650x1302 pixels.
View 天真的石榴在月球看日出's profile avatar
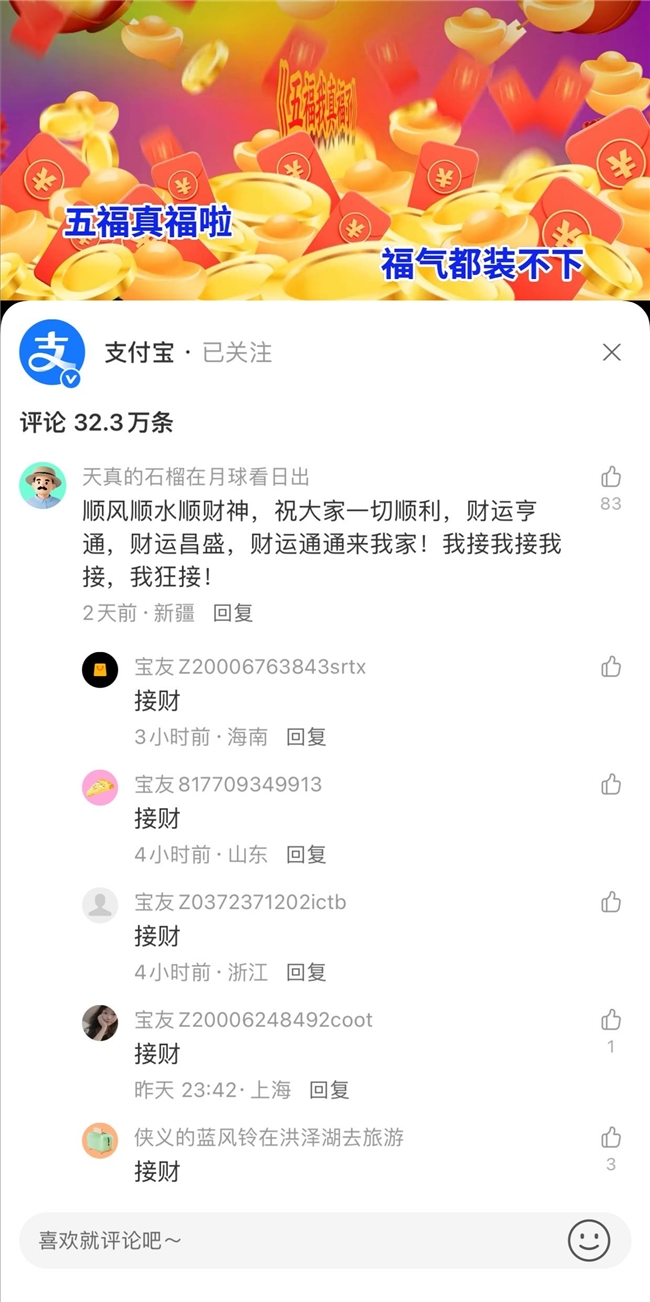point(43,485)
